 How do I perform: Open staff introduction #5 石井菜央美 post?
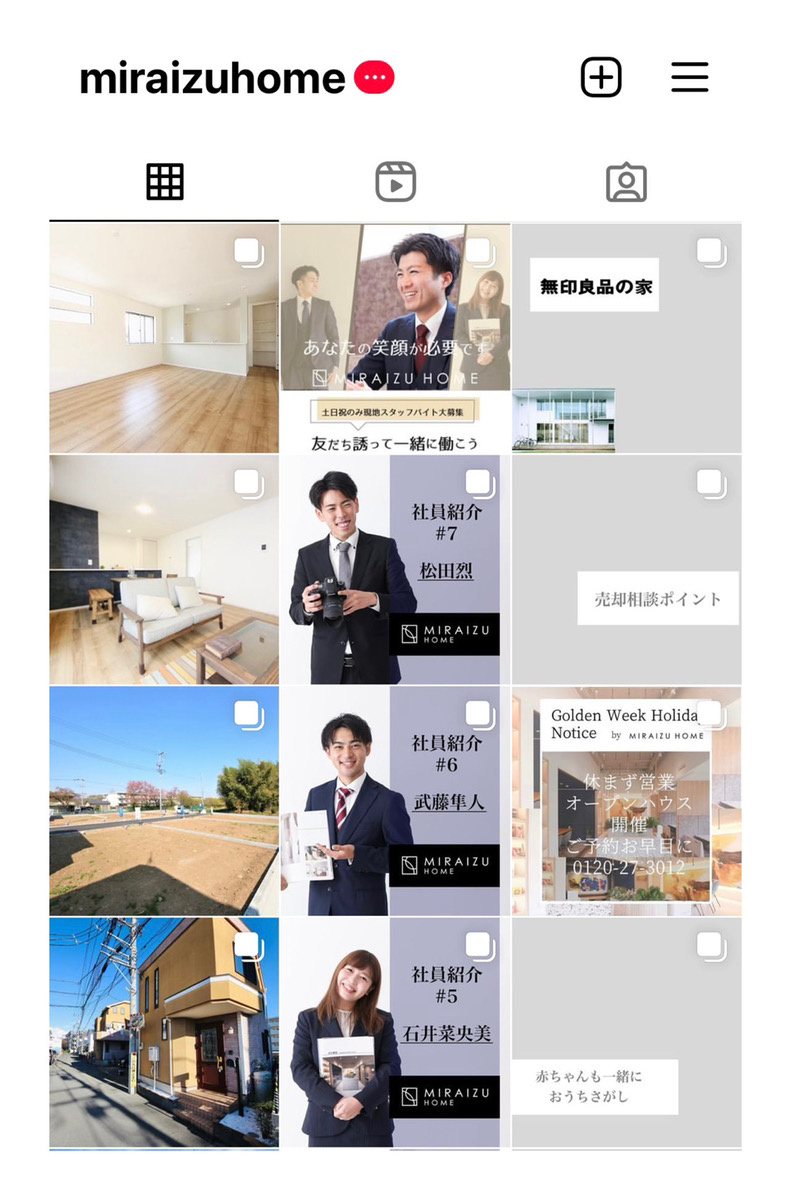pyautogui.click(x=395, y=1032)
